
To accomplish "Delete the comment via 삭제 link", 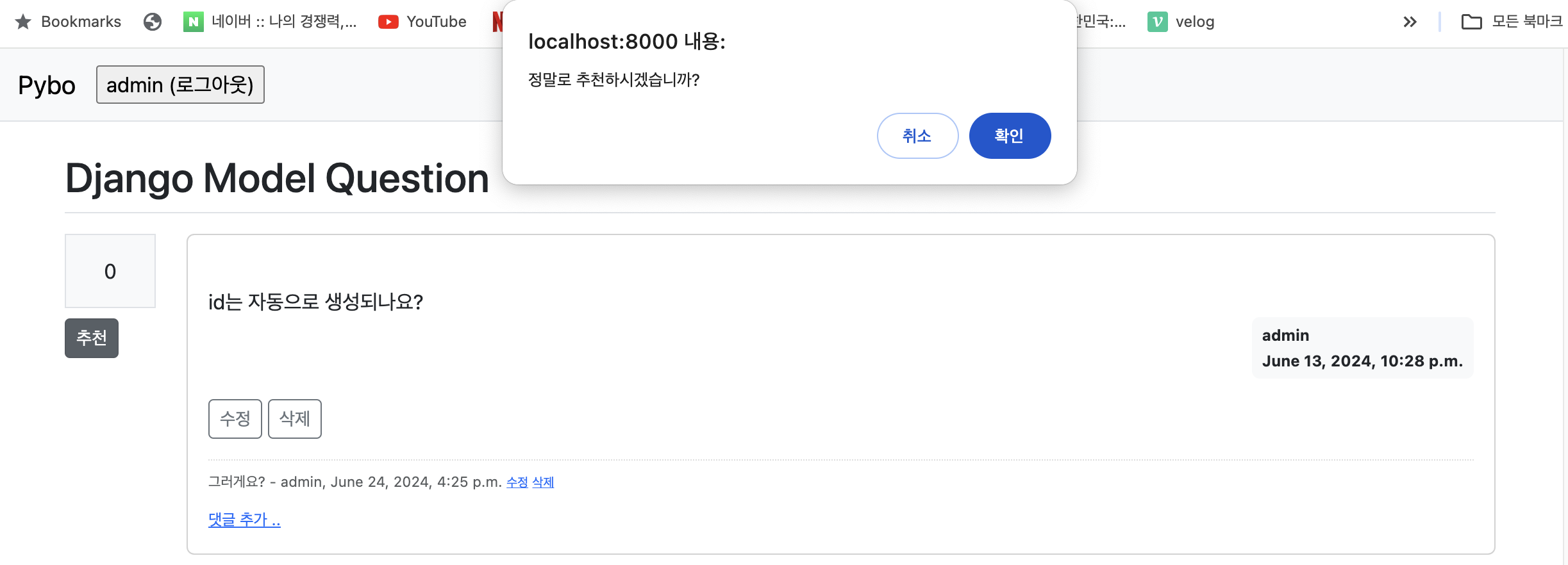I will pos(543,482).
